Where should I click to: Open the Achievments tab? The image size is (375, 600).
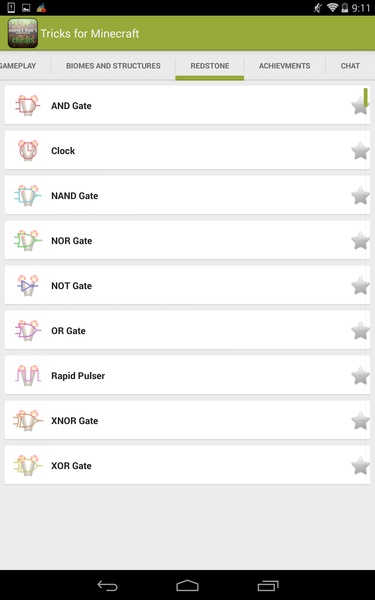(284, 66)
